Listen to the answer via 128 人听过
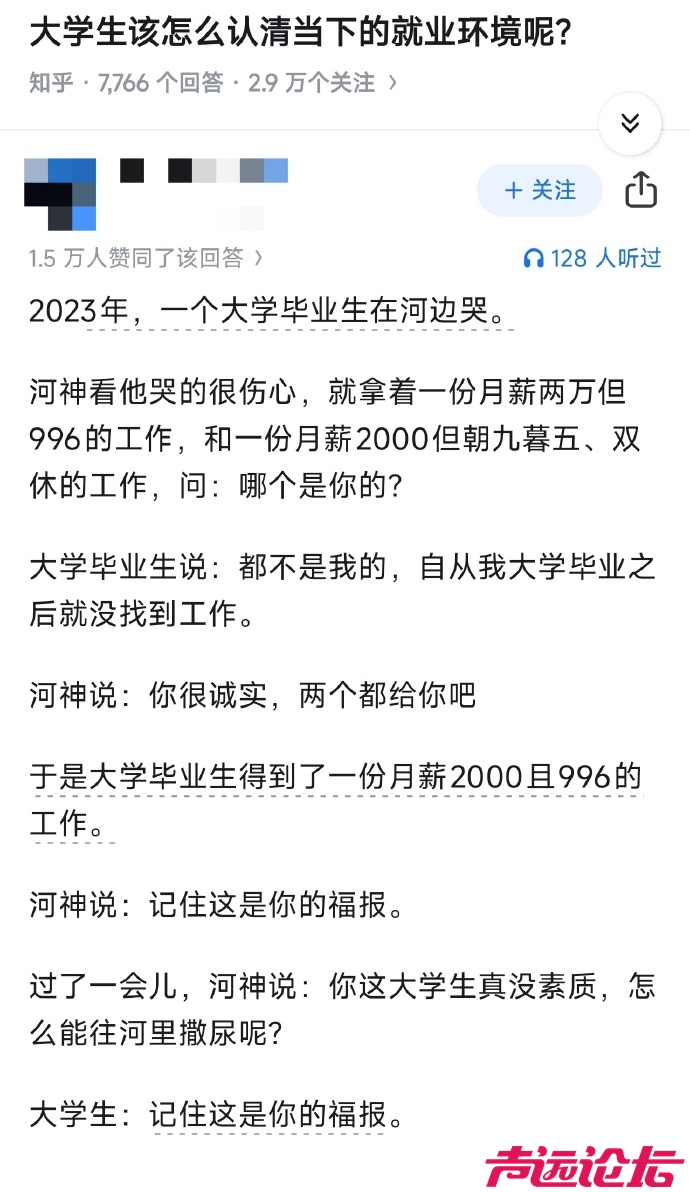The image size is (690, 1192). [x=592, y=258]
